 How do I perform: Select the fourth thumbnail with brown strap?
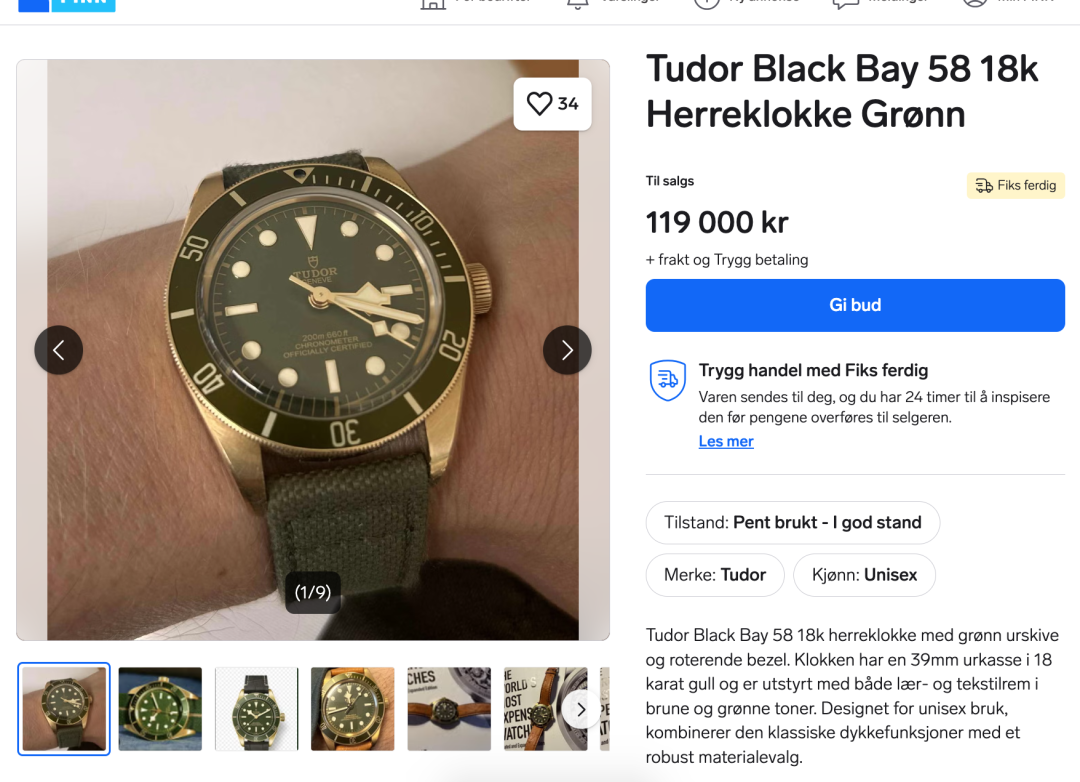pos(352,709)
